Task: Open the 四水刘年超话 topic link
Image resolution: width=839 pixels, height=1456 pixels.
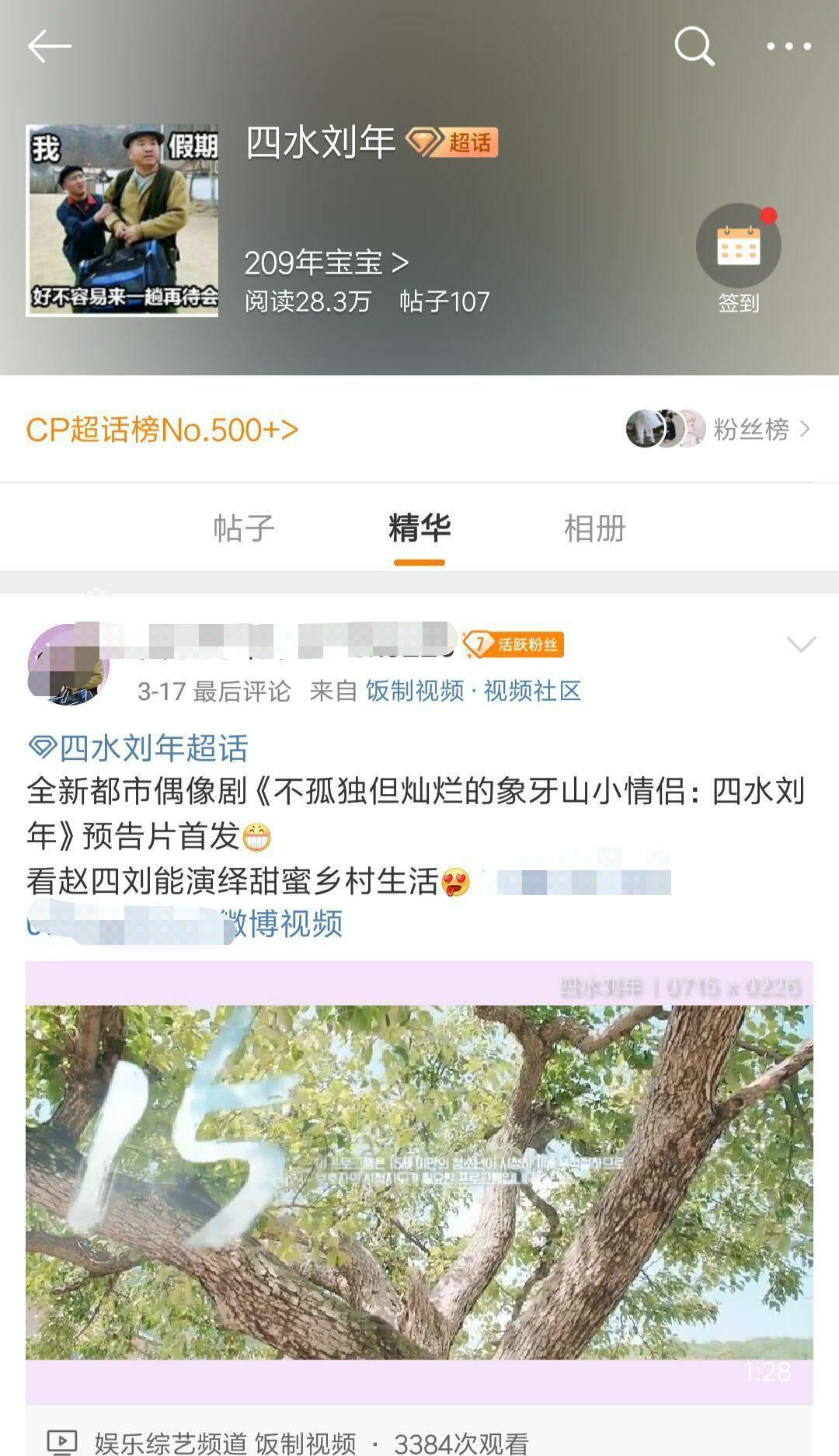Action: pos(138,748)
